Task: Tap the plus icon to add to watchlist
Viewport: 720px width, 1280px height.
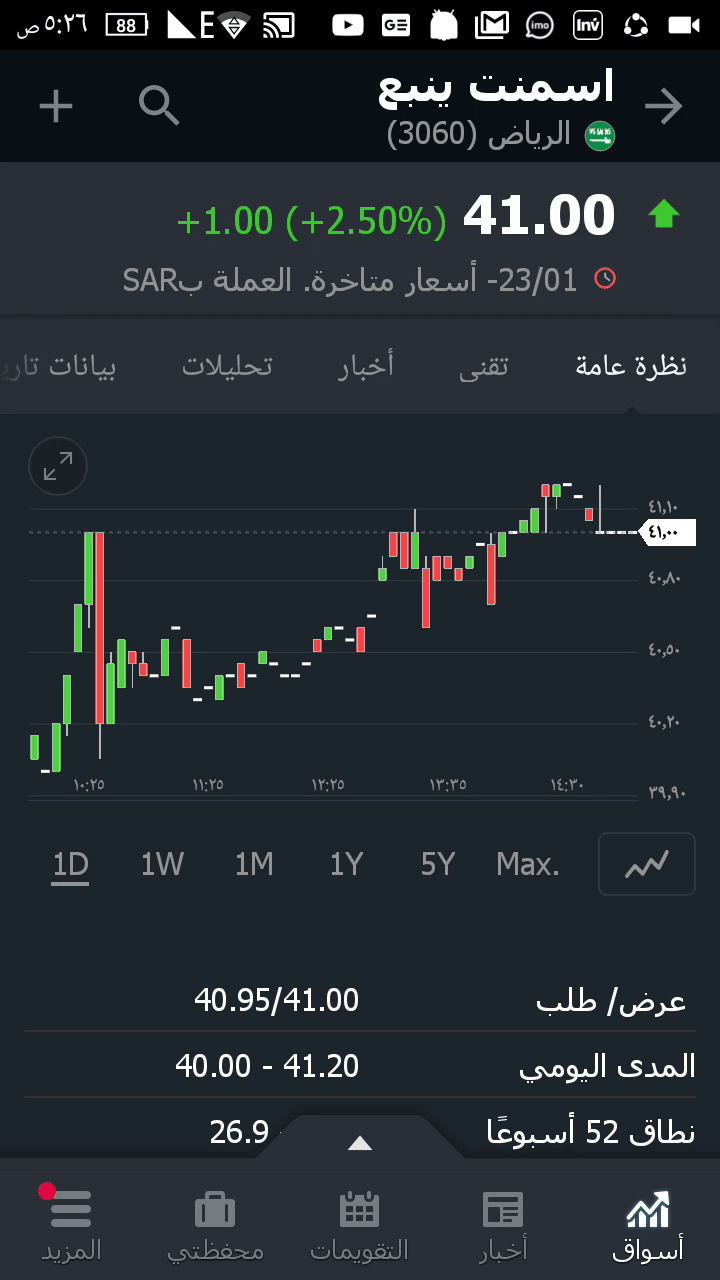Action: coord(56,106)
